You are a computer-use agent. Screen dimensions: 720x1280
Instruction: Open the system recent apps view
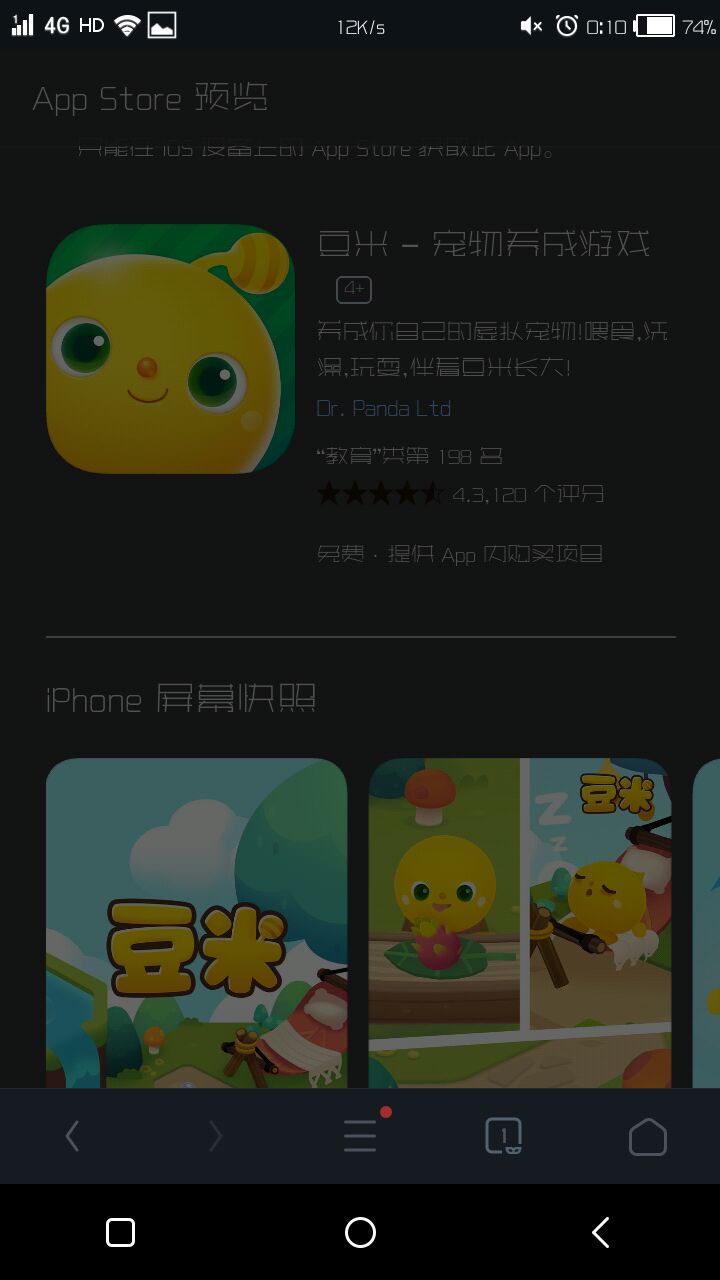click(x=120, y=1232)
